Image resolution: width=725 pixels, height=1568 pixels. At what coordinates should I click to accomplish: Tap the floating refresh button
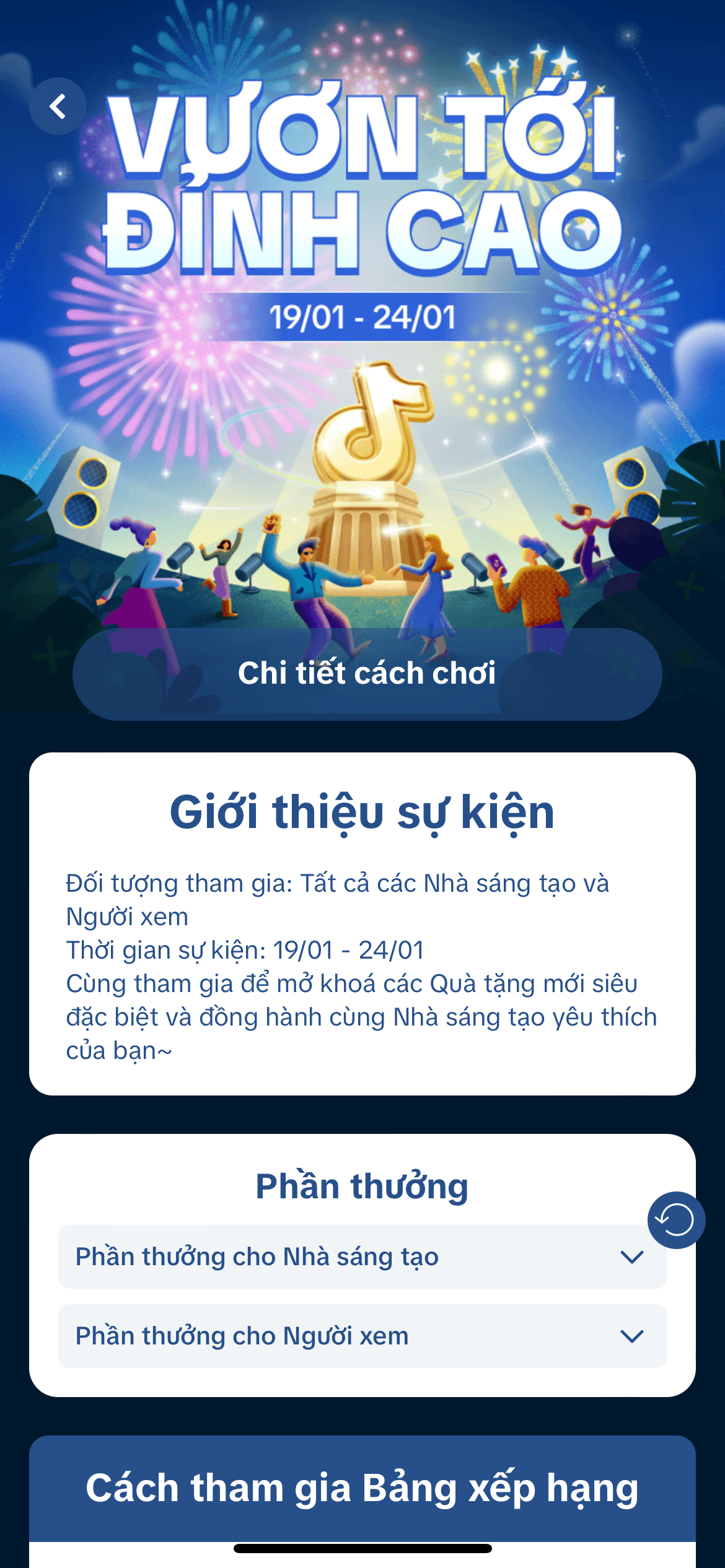pos(675,1221)
